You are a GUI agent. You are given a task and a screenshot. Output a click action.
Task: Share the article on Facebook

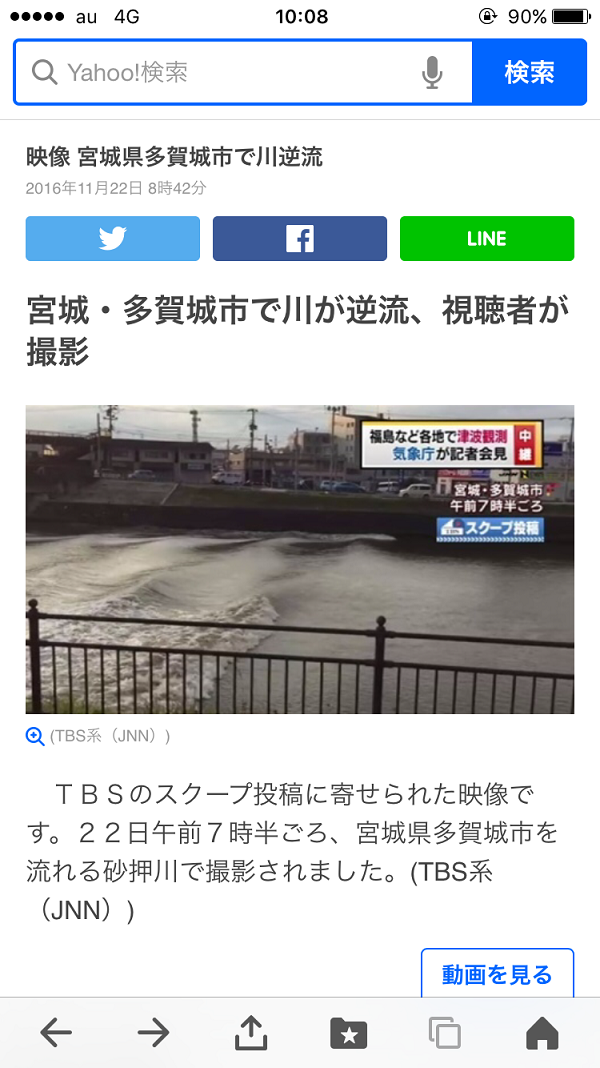(x=299, y=239)
